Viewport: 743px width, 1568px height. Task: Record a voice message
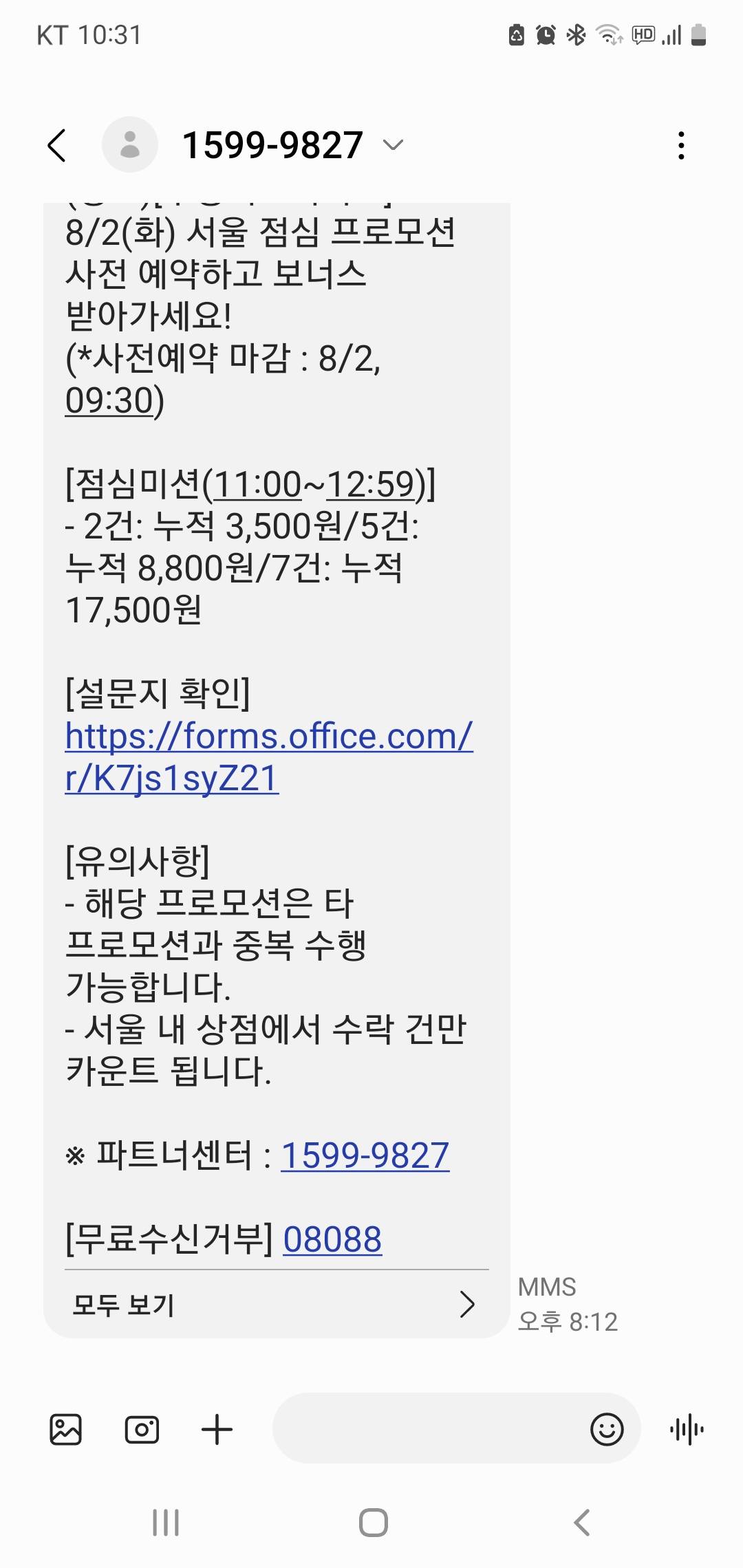click(687, 1430)
